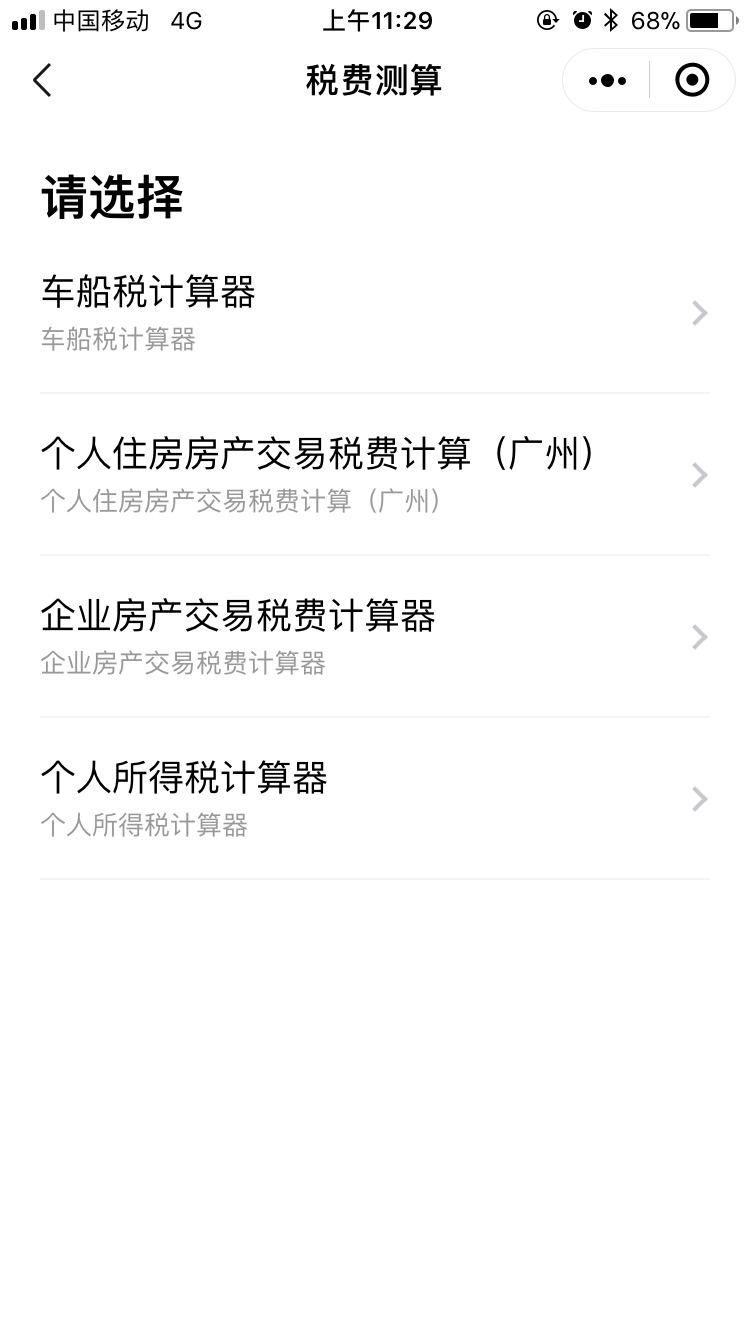
Task: Open the mini program more-options menu
Action: point(607,80)
